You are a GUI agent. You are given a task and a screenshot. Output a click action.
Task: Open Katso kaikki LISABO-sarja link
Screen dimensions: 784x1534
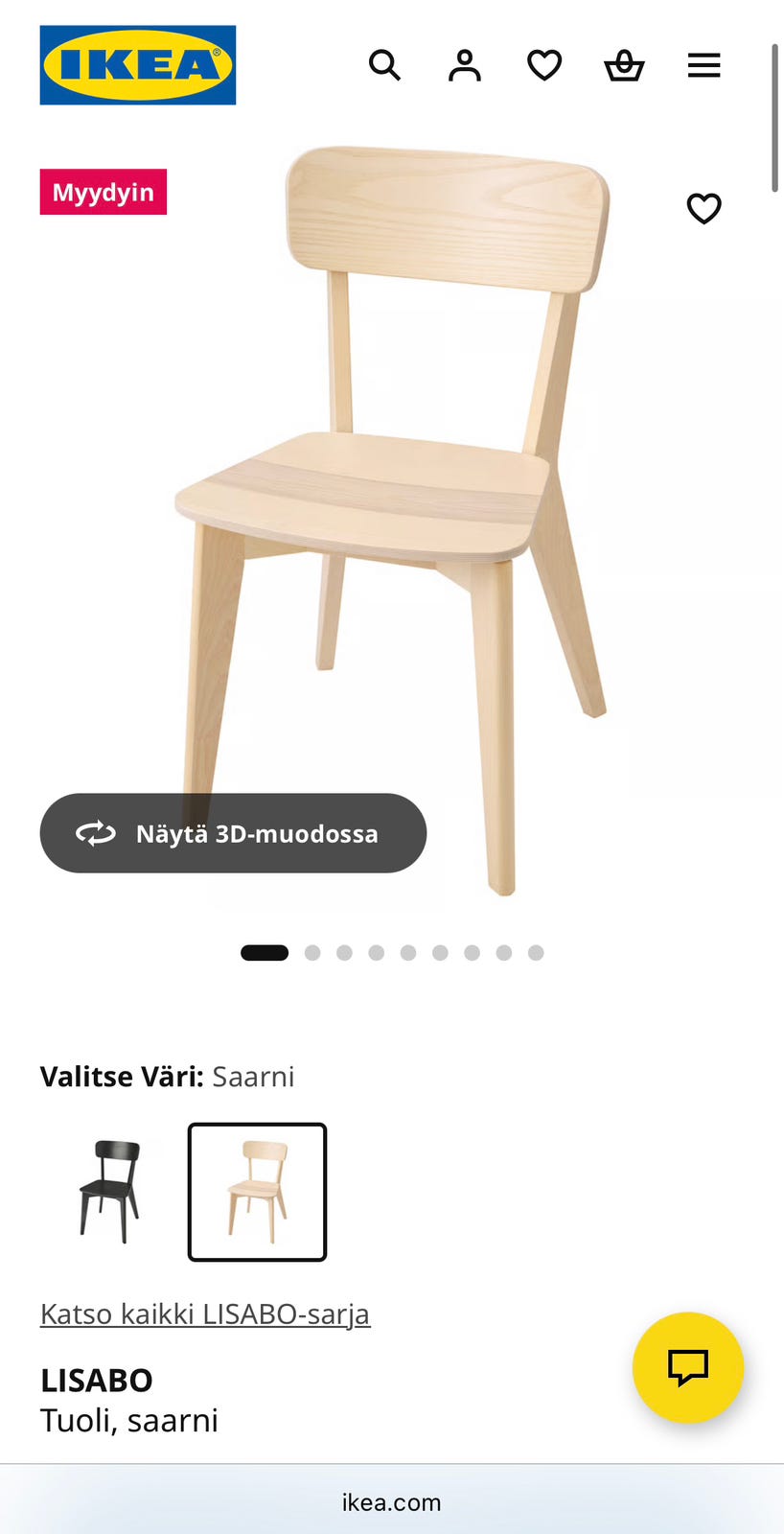coord(204,1313)
